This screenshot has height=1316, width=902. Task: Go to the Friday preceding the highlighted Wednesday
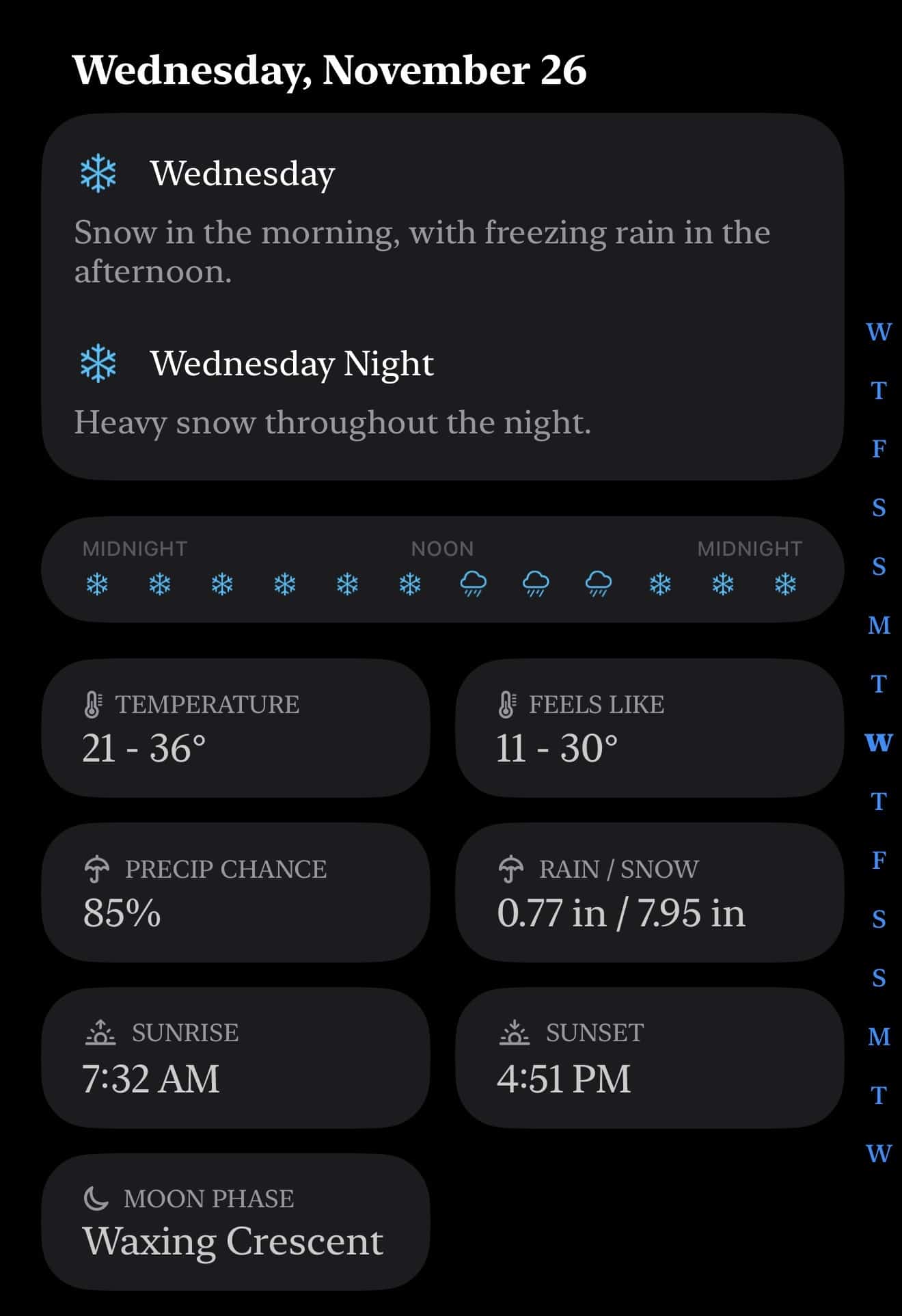click(x=879, y=448)
